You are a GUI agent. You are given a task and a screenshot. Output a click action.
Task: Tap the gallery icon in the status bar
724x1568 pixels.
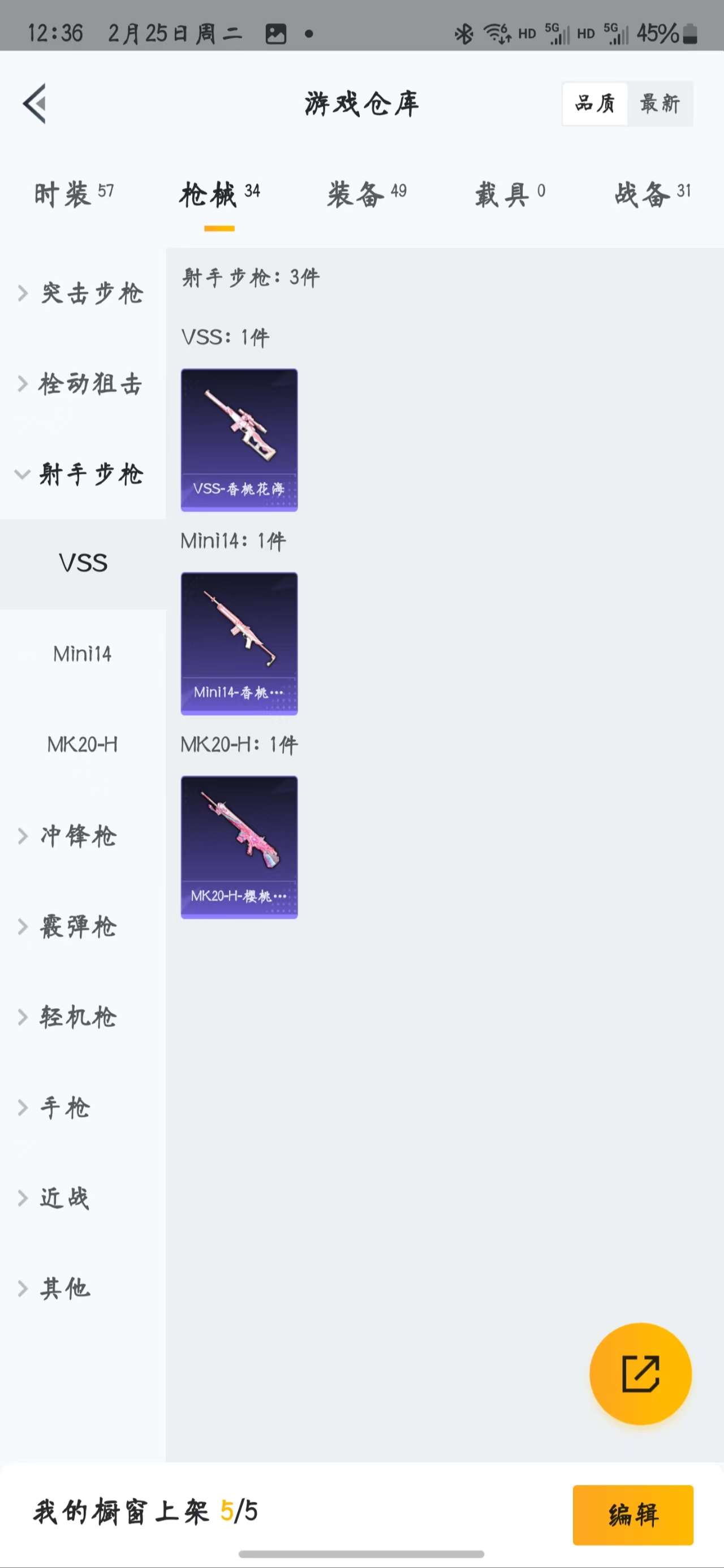pos(277,33)
